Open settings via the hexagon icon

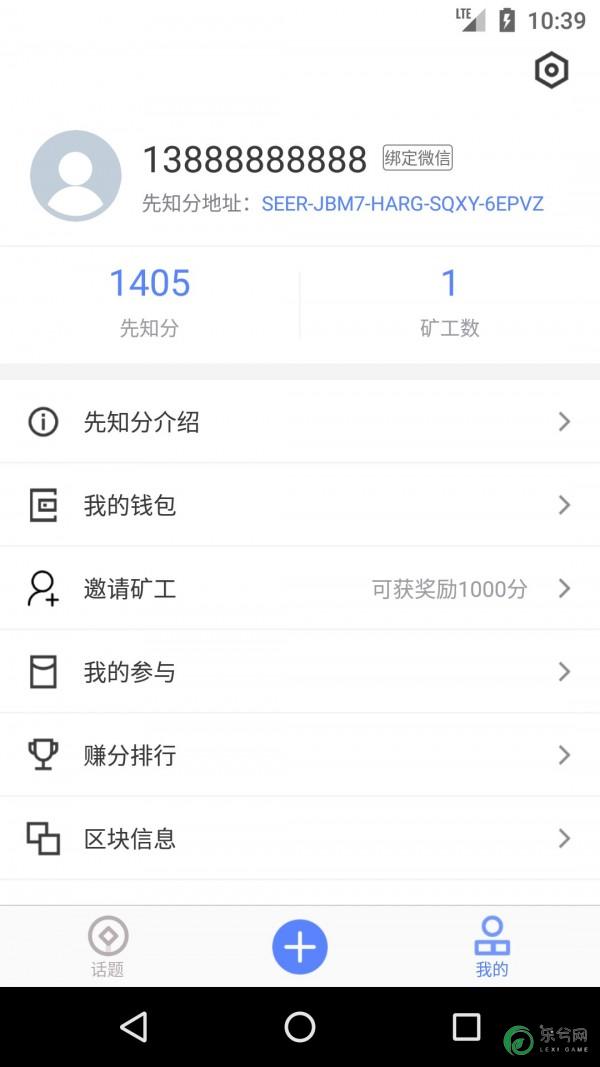[x=551, y=70]
